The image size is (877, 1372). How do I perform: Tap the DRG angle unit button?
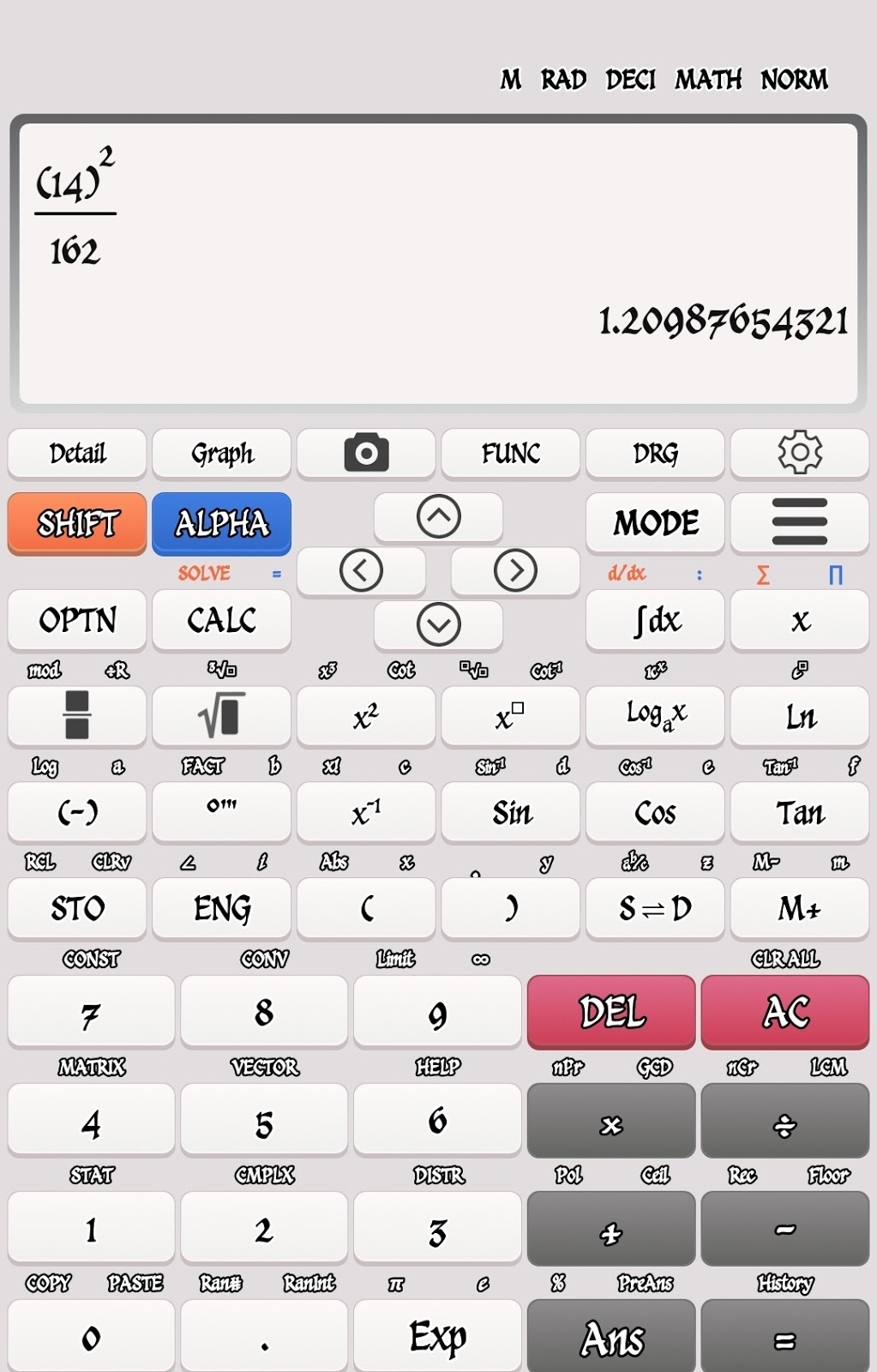point(655,453)
